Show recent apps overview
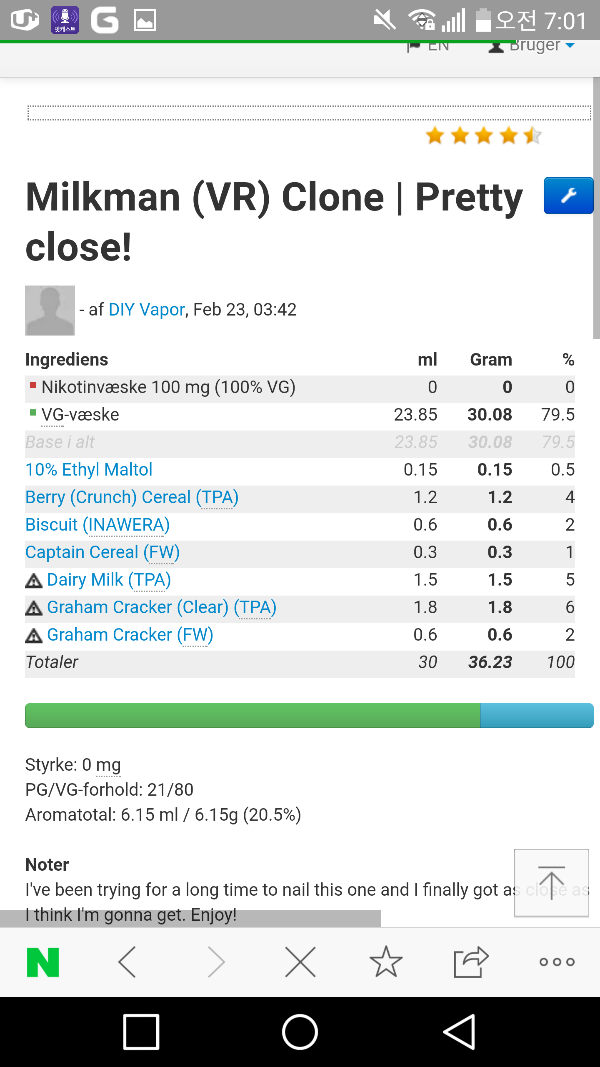Image resolution: width=600 pixels, height=1067 pixels. pos(141,1032)
